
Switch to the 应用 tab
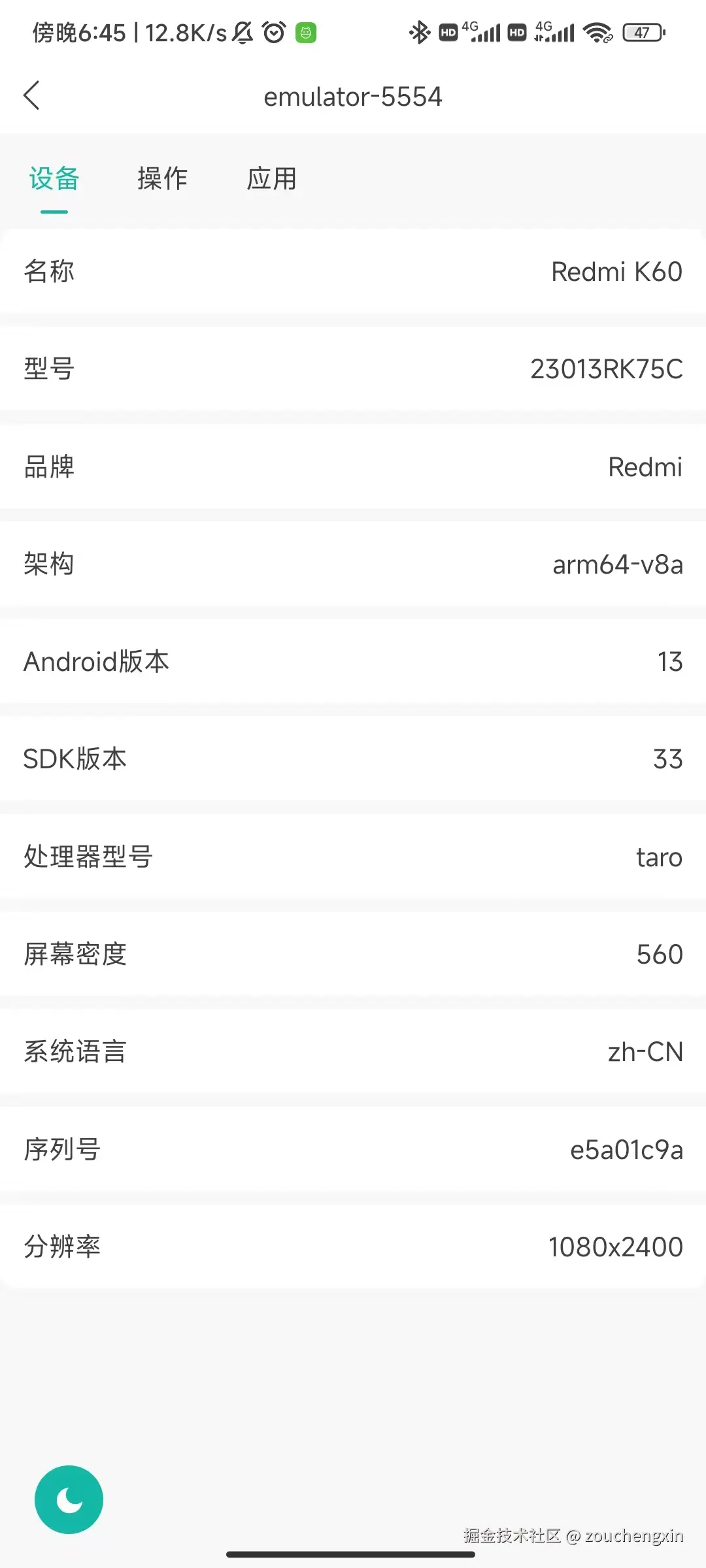click(272, 178)
